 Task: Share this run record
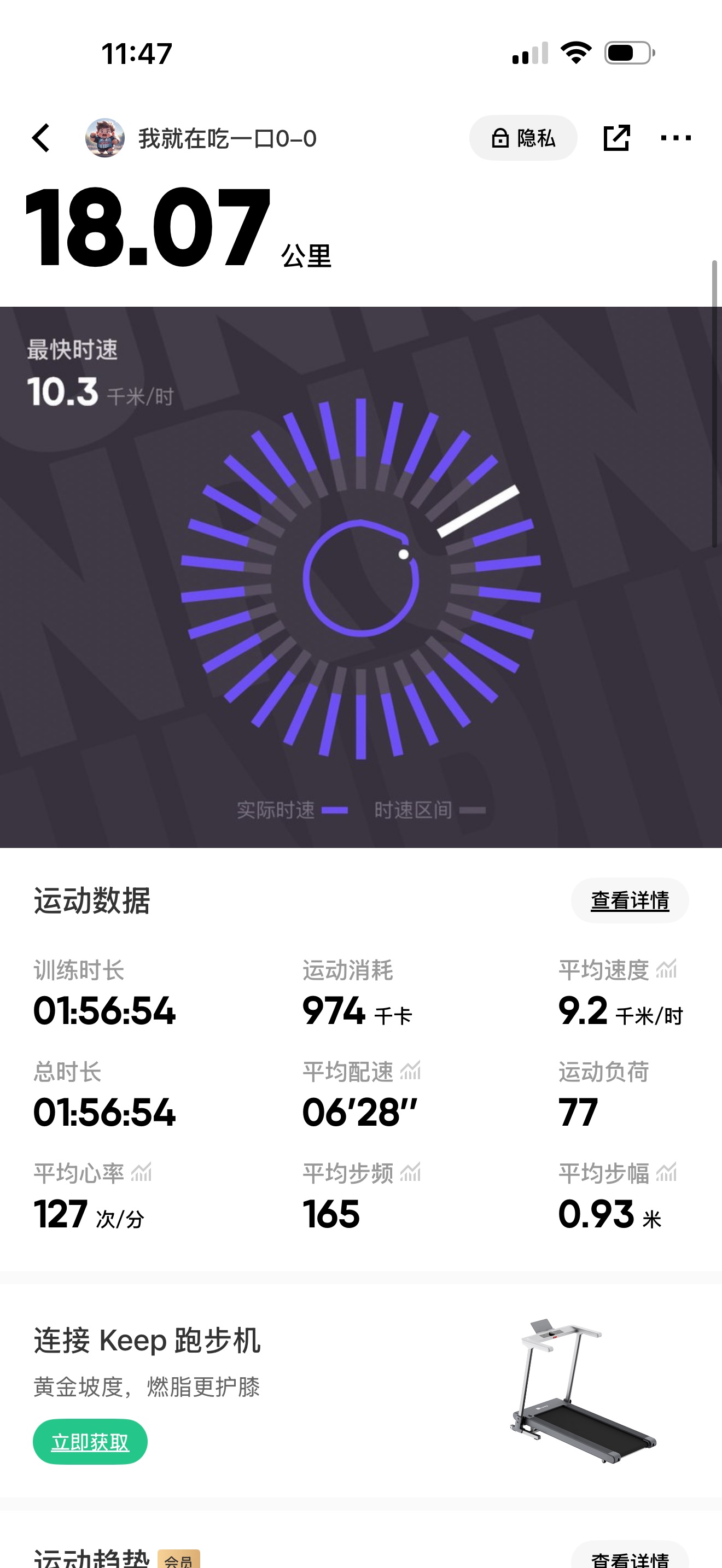coord(616,138)
